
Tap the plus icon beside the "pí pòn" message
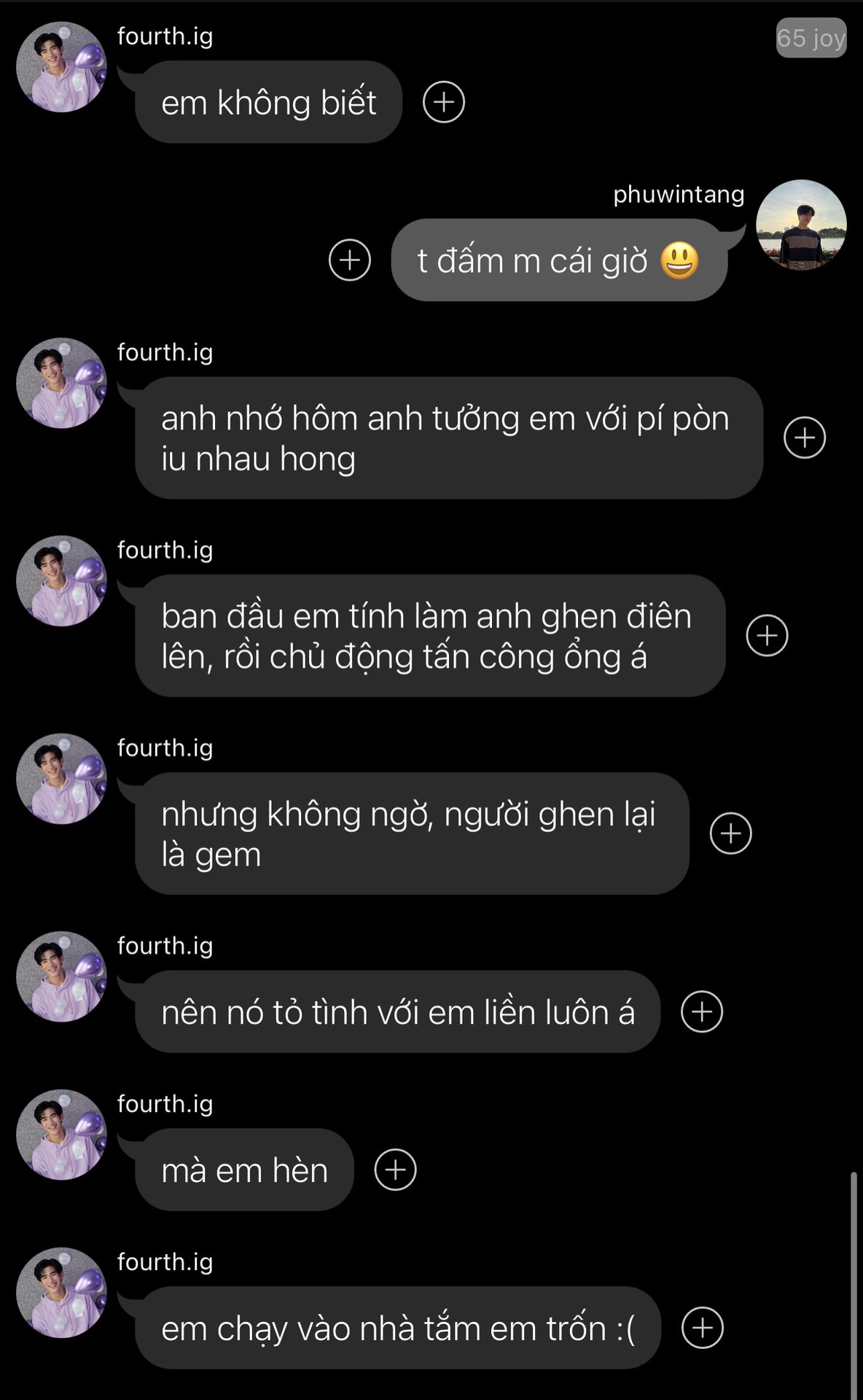[x=805, y=437]
